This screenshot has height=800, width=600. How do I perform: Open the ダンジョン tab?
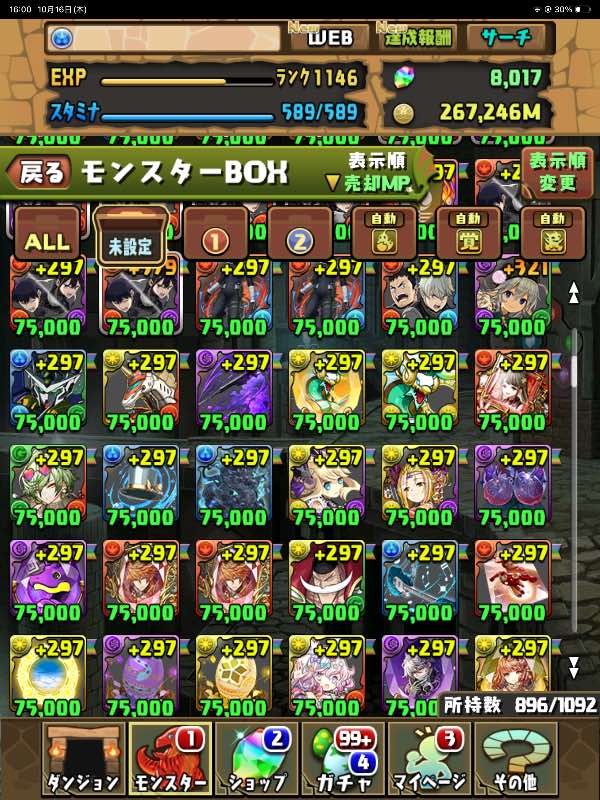pyautogui.click(x=83, y=759)
